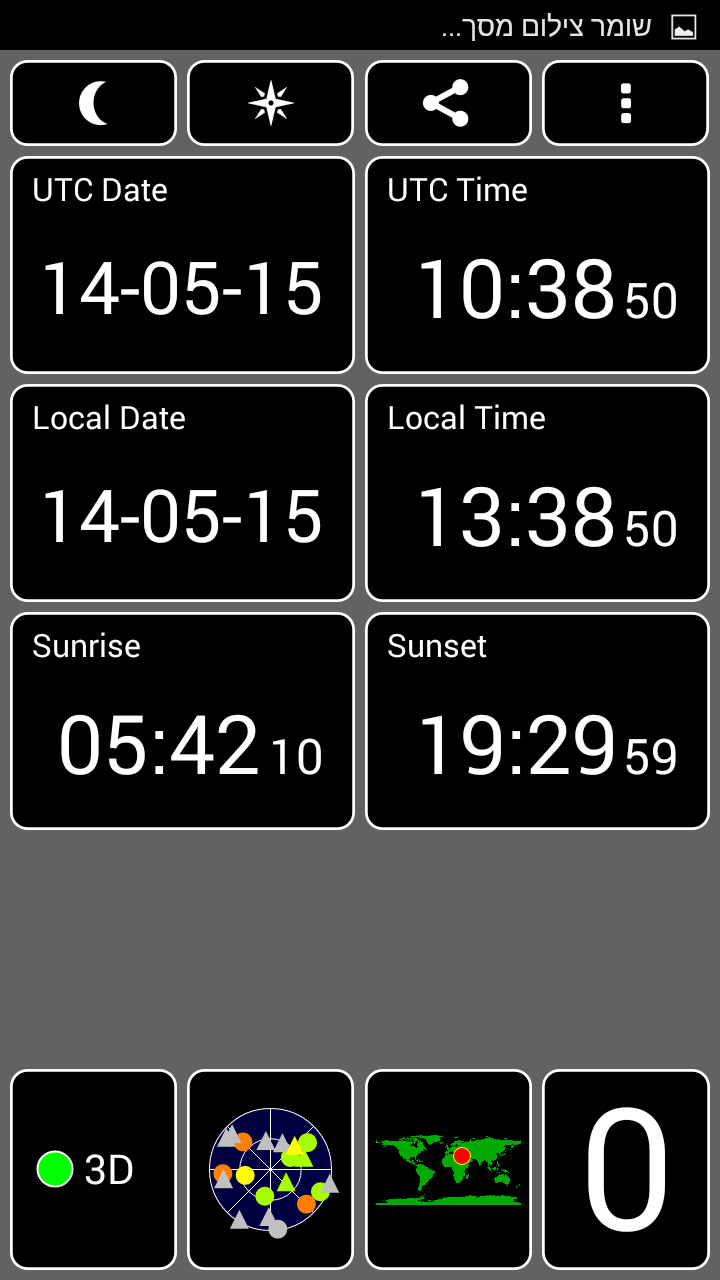The image size is (720, 1280).
Task: Open the overflow menu icon
Action: coord(625,102)
